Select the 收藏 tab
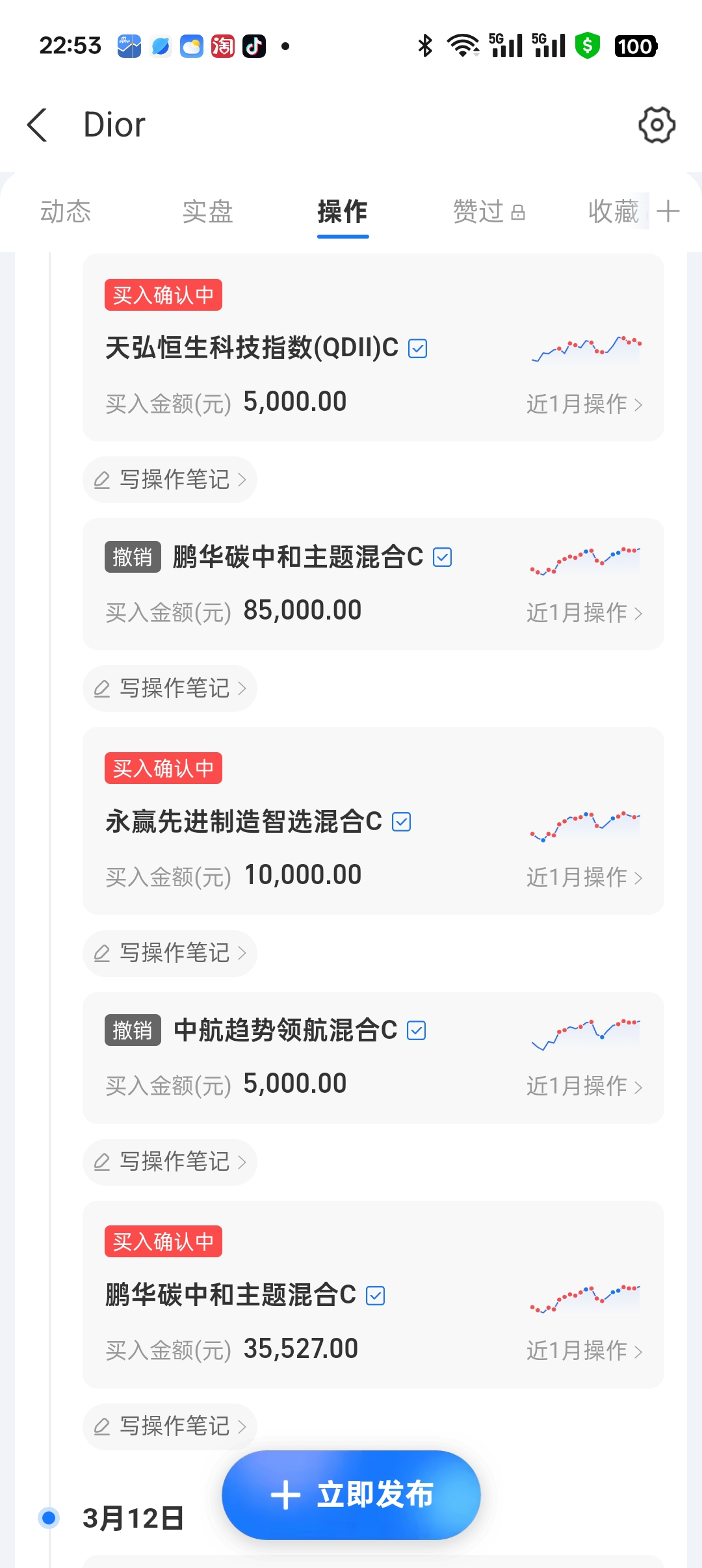Screen dimensions: 702x1568 (614, 212)
